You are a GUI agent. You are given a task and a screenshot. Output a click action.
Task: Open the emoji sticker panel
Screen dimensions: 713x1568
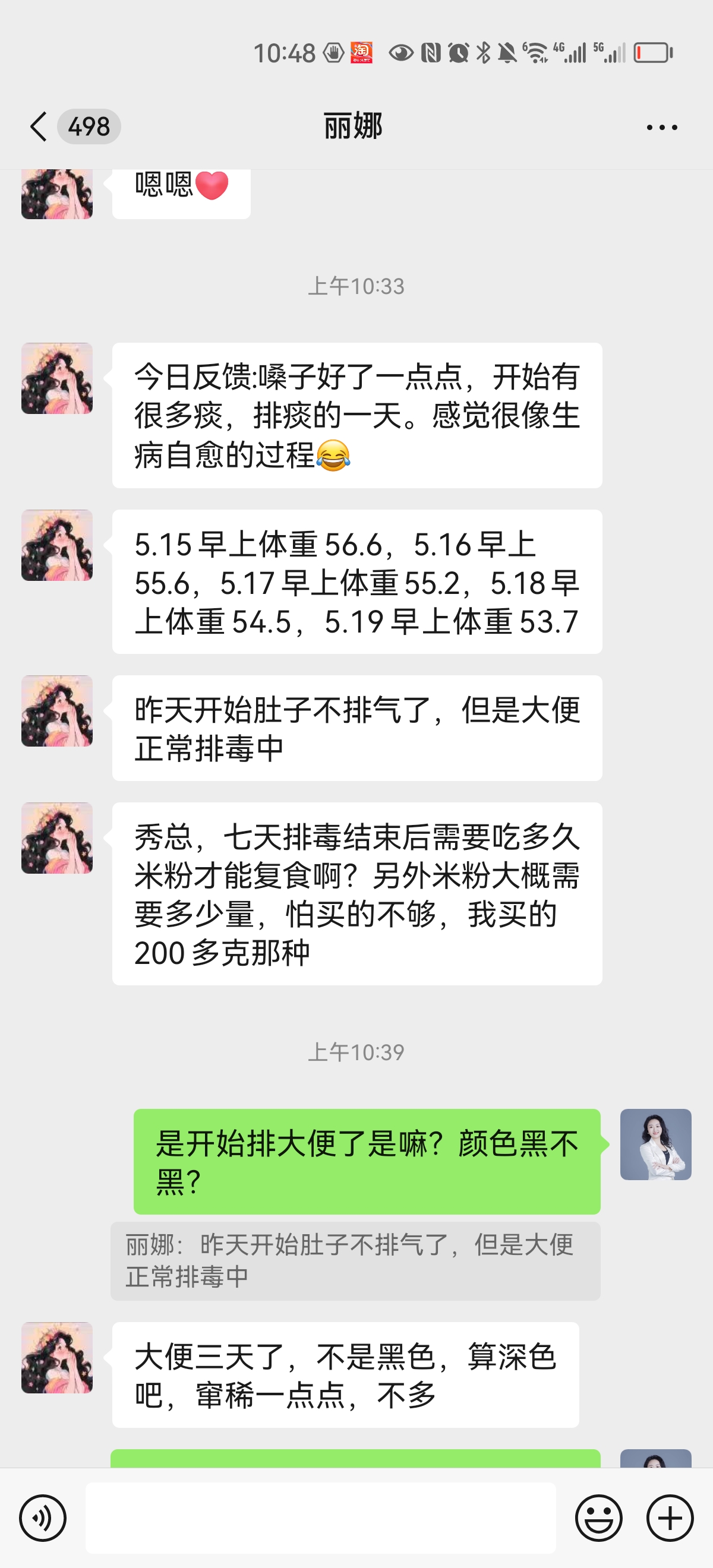click(x=598, y=1518)
